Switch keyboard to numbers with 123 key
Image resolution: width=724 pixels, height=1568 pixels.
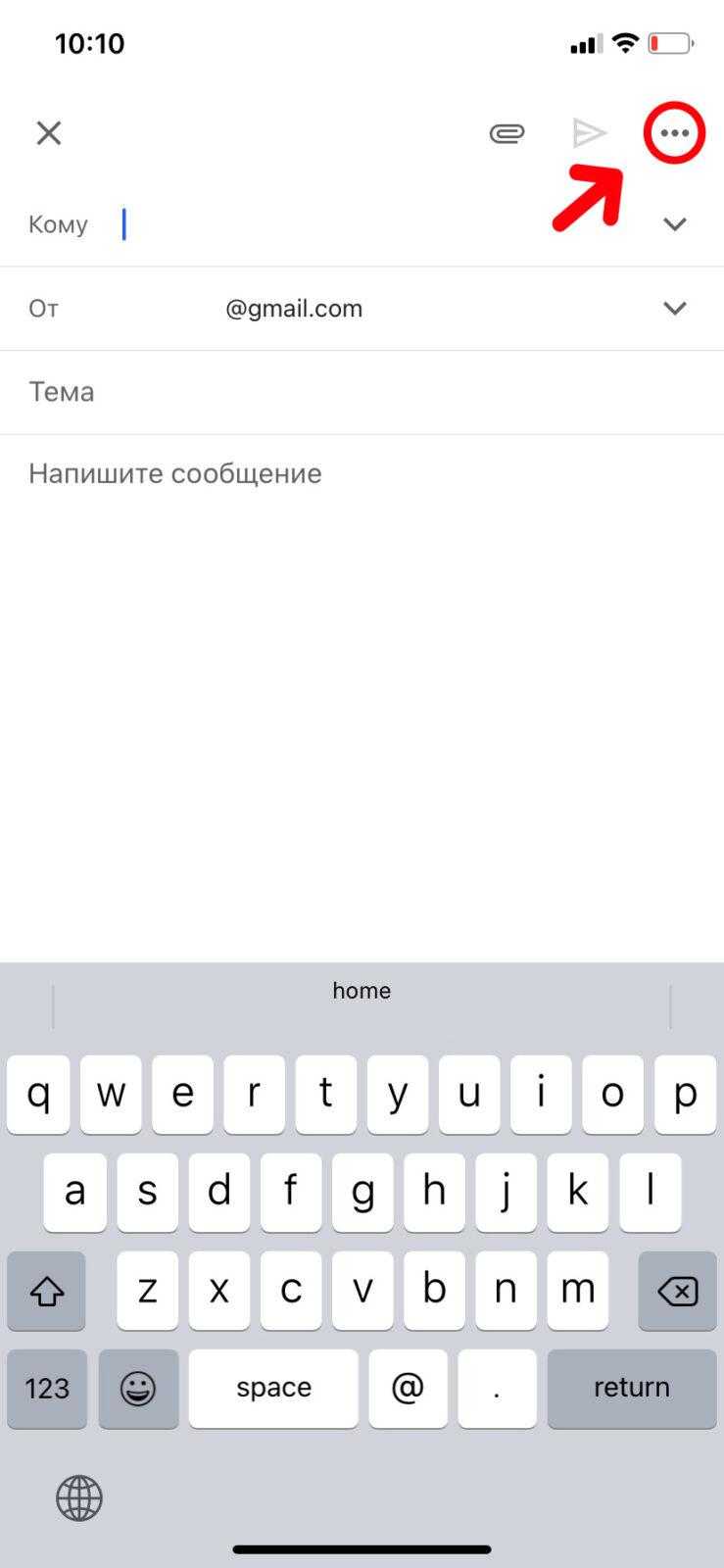pyautogui.click(x=47, y=1388)
